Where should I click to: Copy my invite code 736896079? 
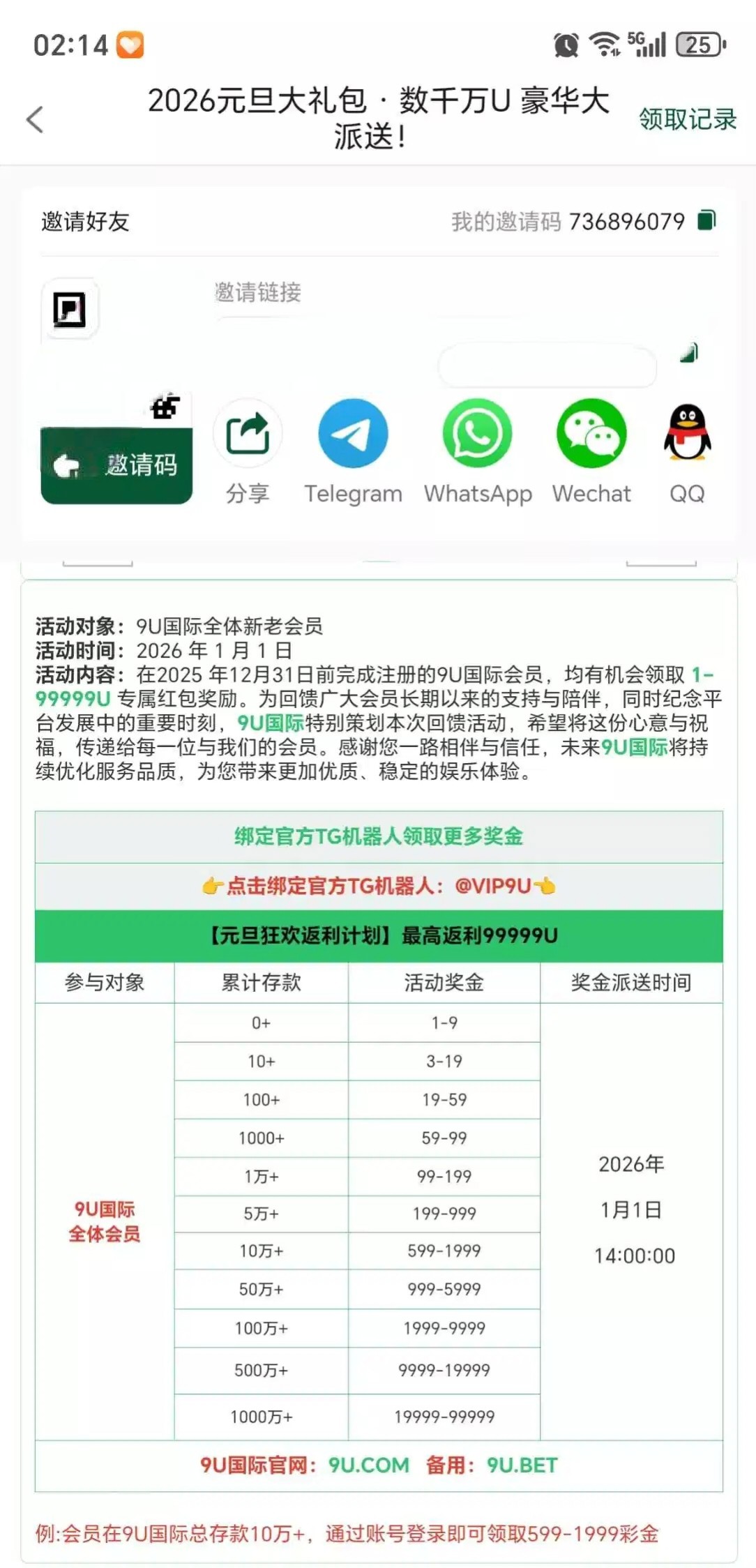click(706, 220)
